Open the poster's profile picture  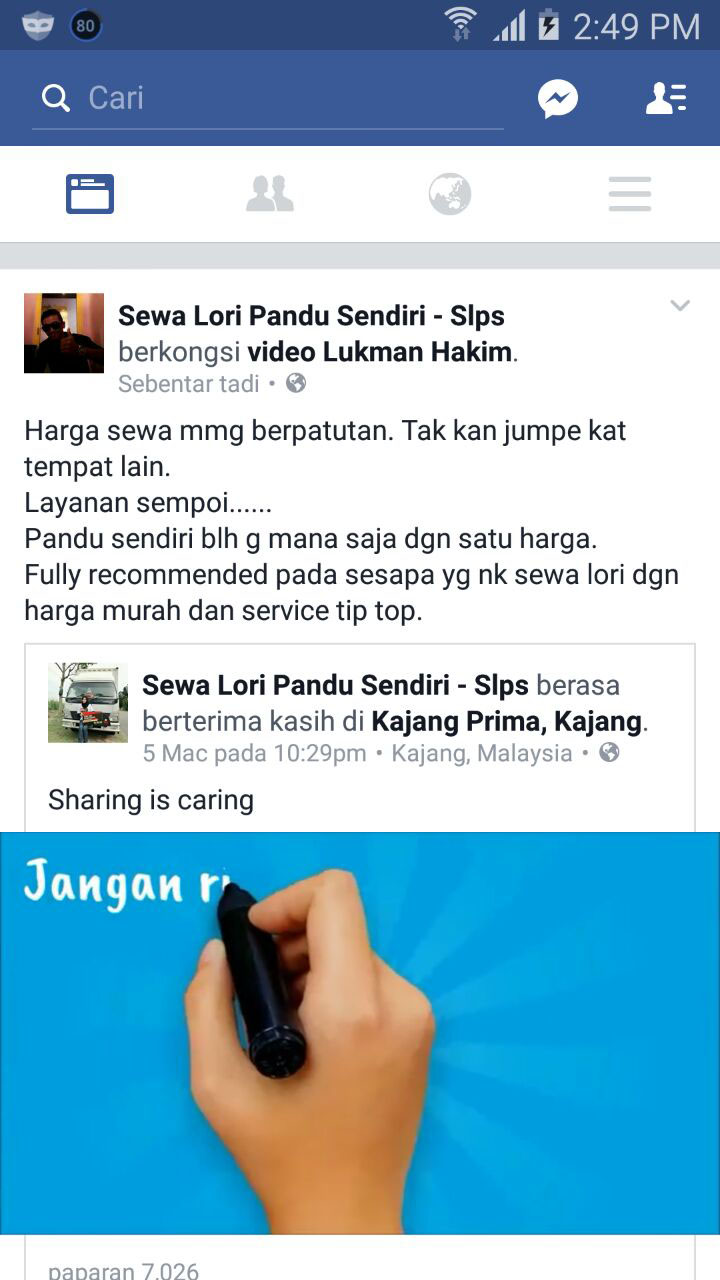tap(64, 333)
